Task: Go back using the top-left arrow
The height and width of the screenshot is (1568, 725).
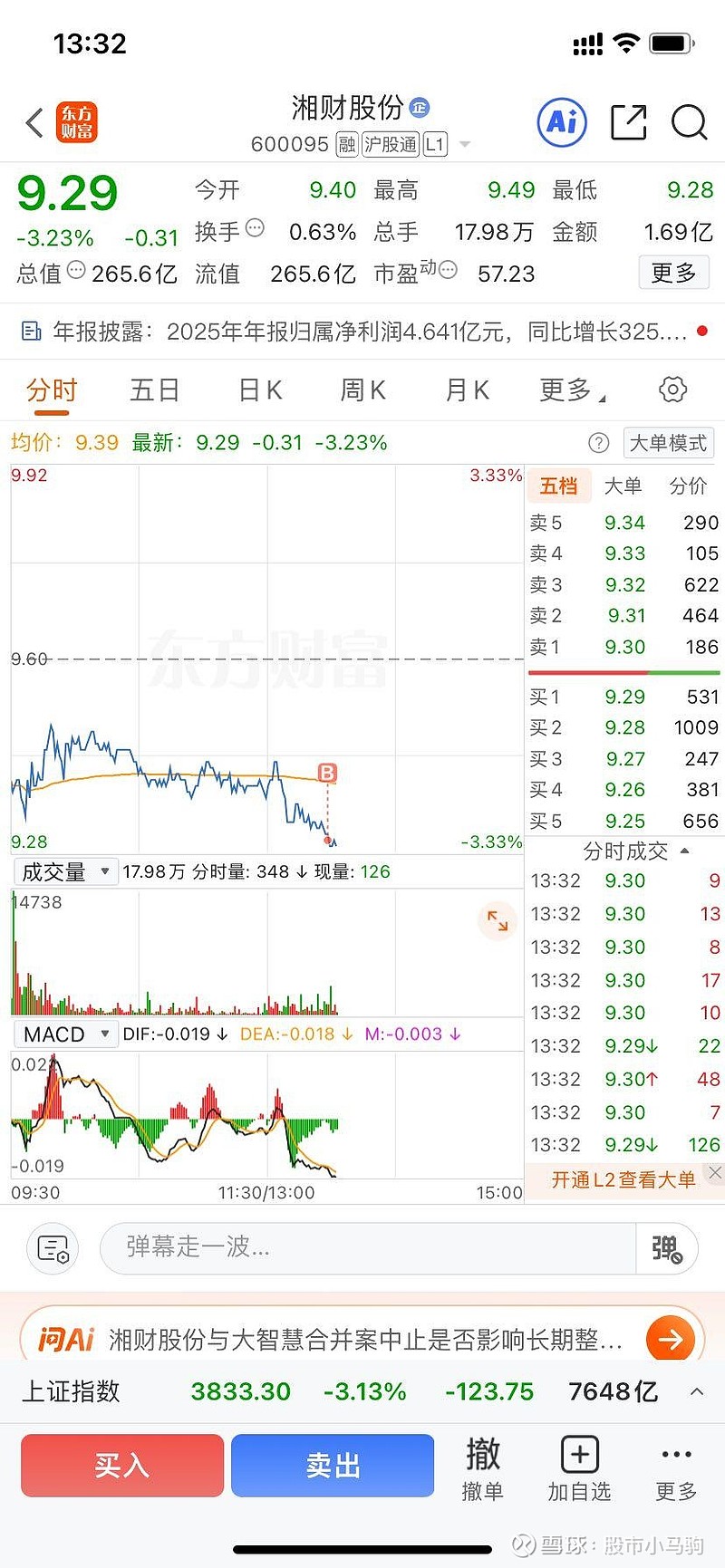Action: point(34,121)
